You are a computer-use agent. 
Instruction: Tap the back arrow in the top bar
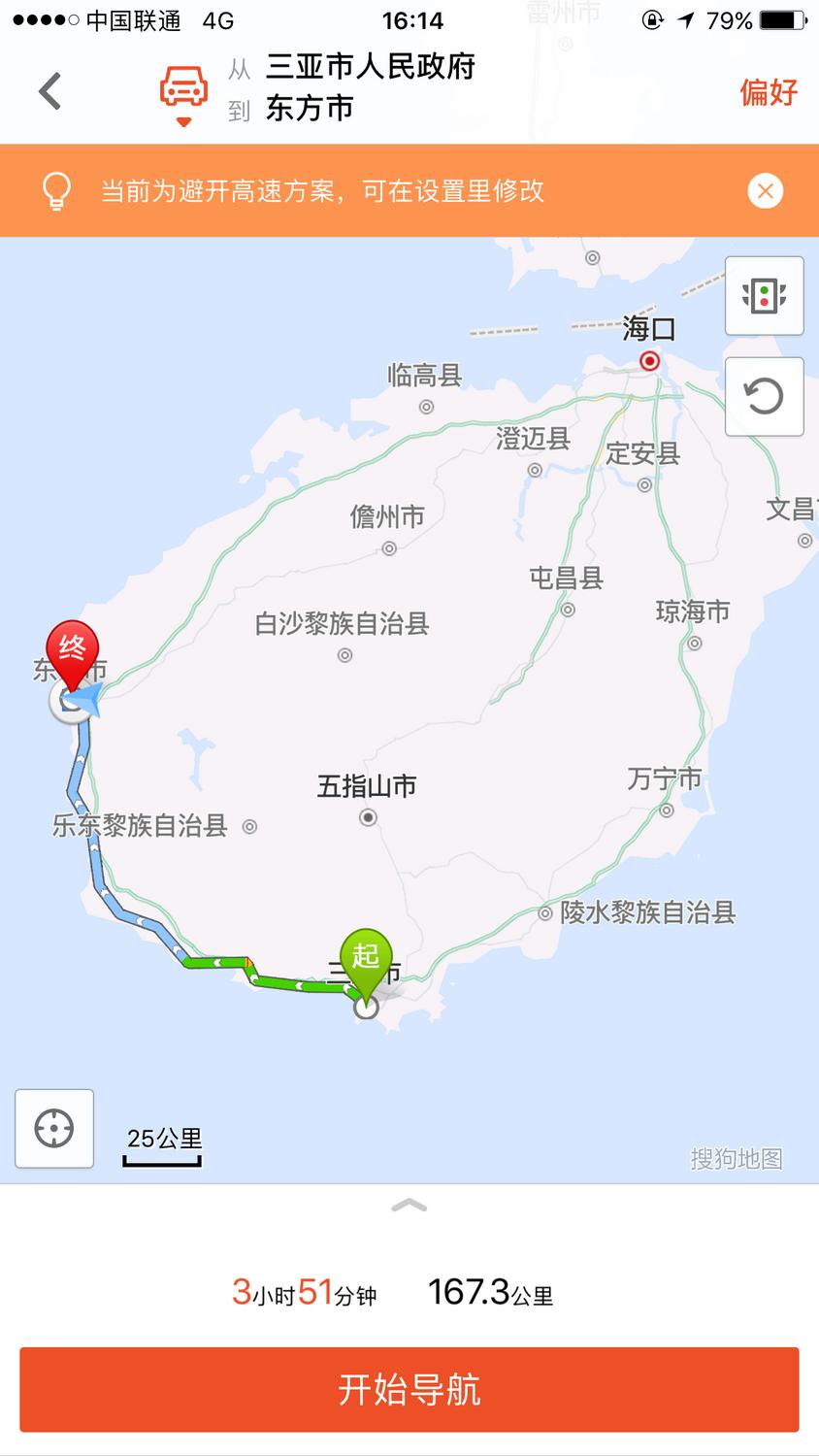pyautogui.click(x=50, y=91)
